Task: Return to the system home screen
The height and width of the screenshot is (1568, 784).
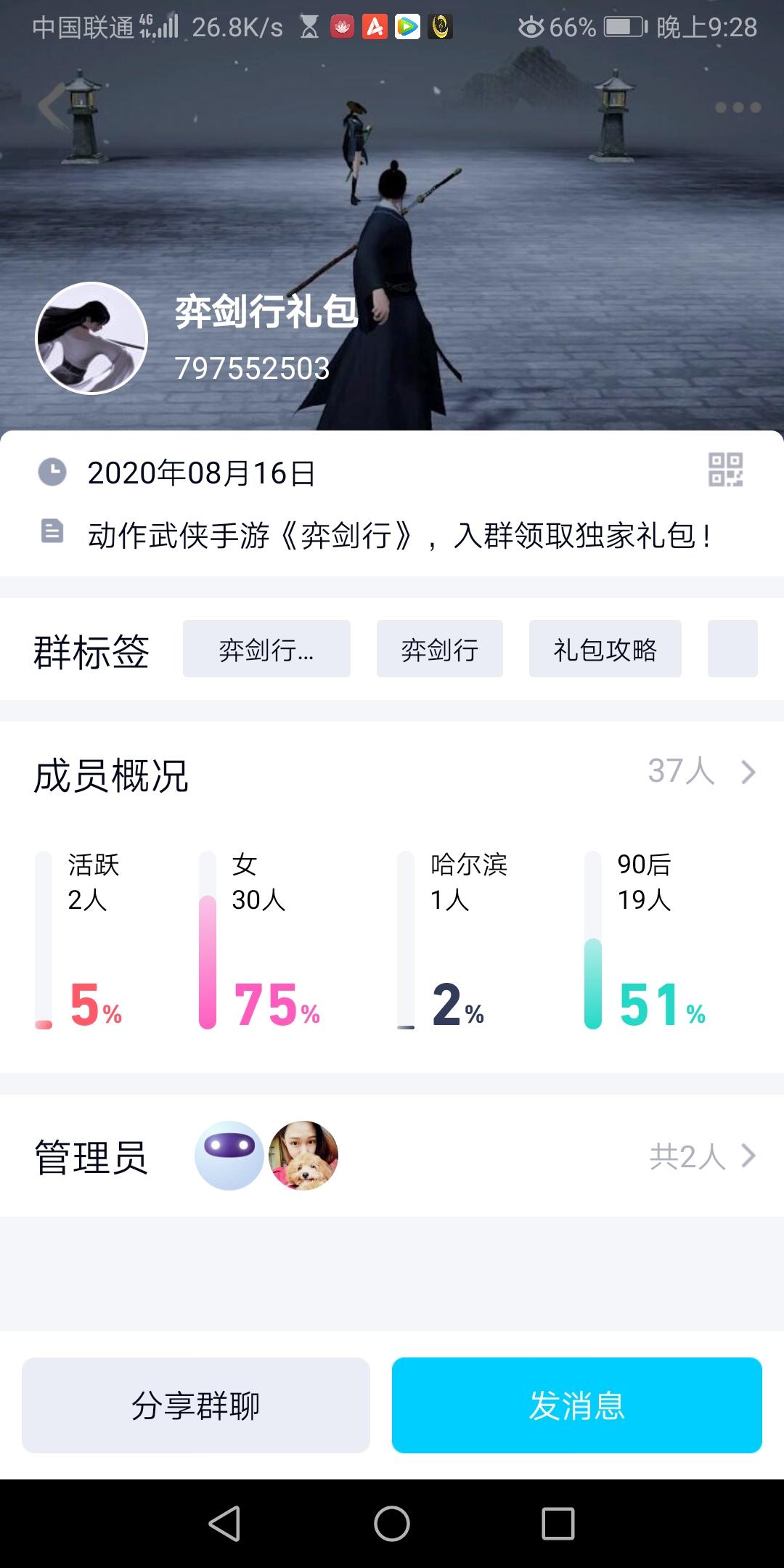Action: click(x=392, y=1523)
